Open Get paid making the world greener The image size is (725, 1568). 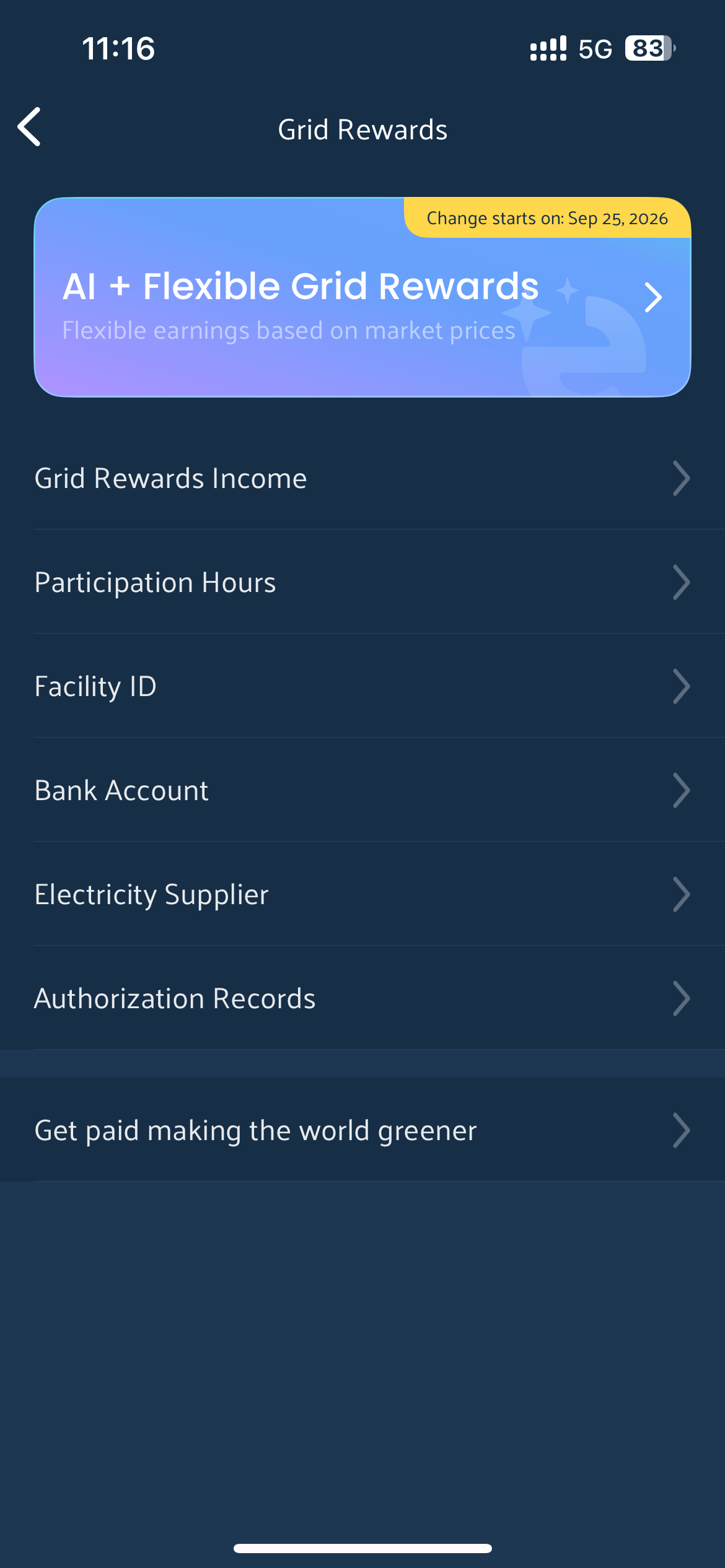click(362, 1130)
